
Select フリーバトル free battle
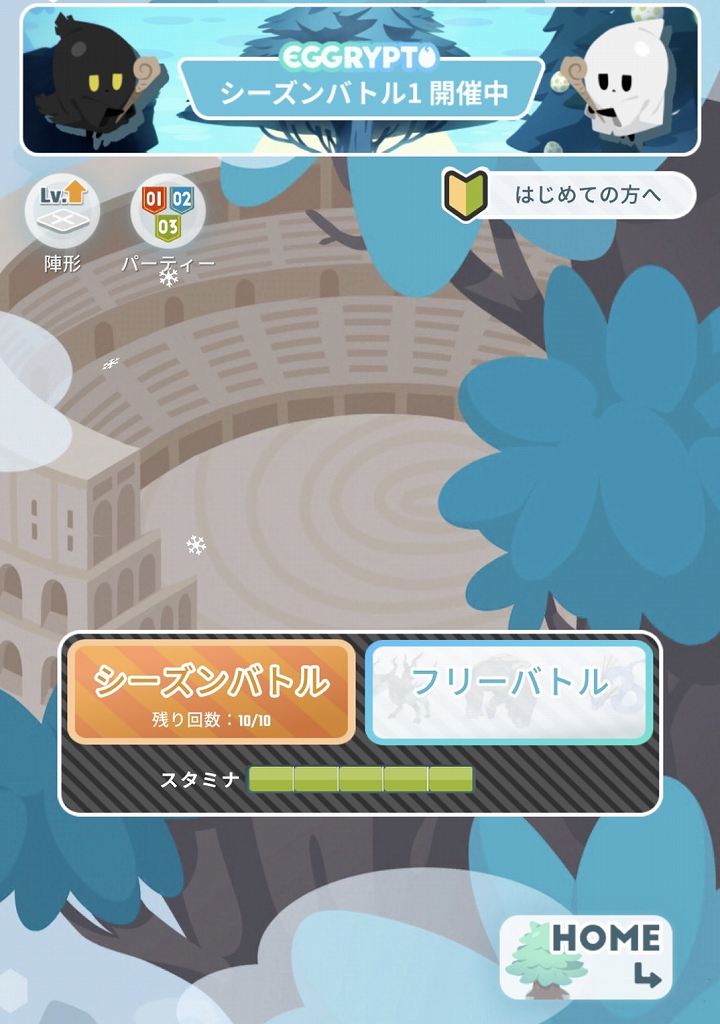[509, 692]
